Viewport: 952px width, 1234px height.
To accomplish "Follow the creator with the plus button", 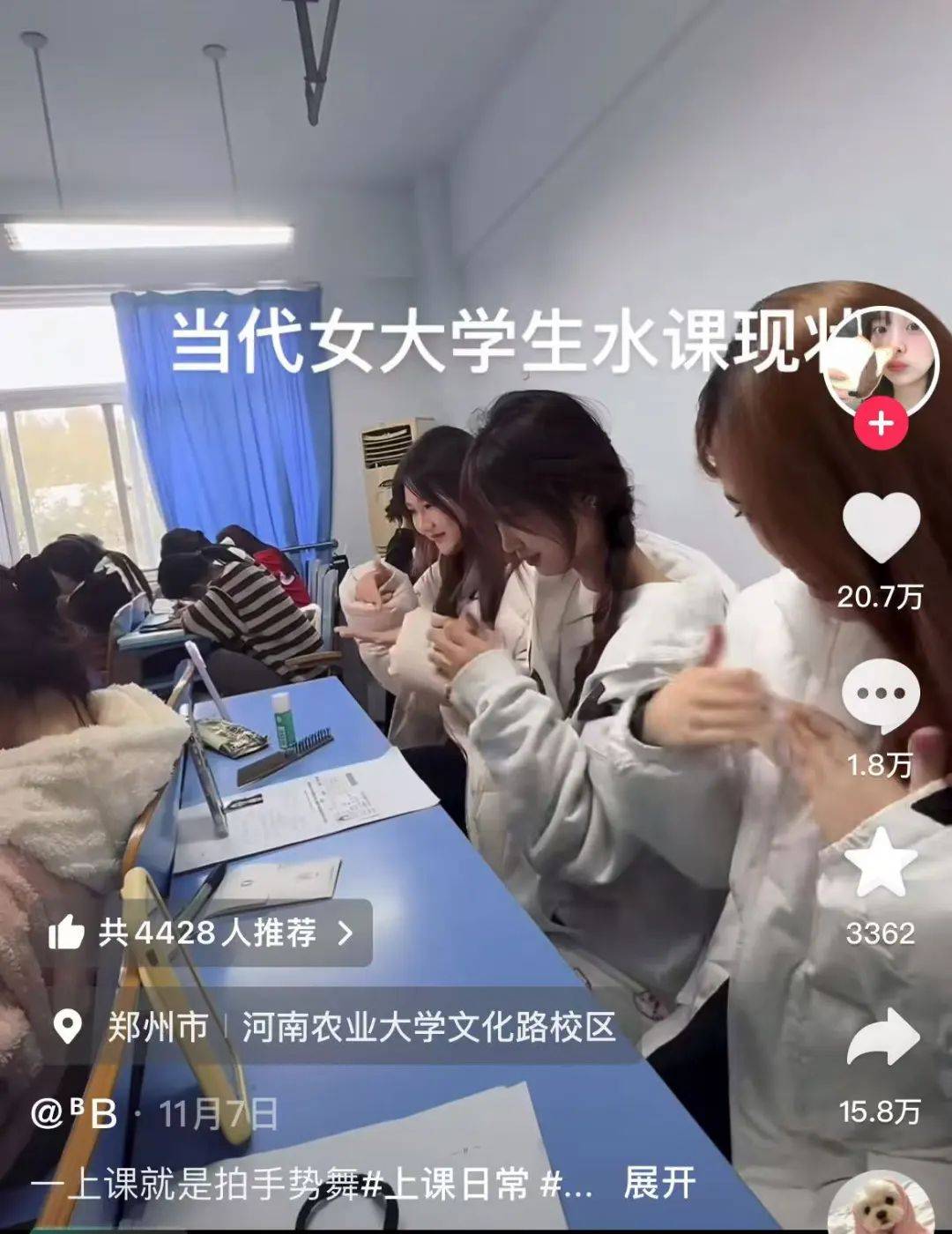I will 881,424.
